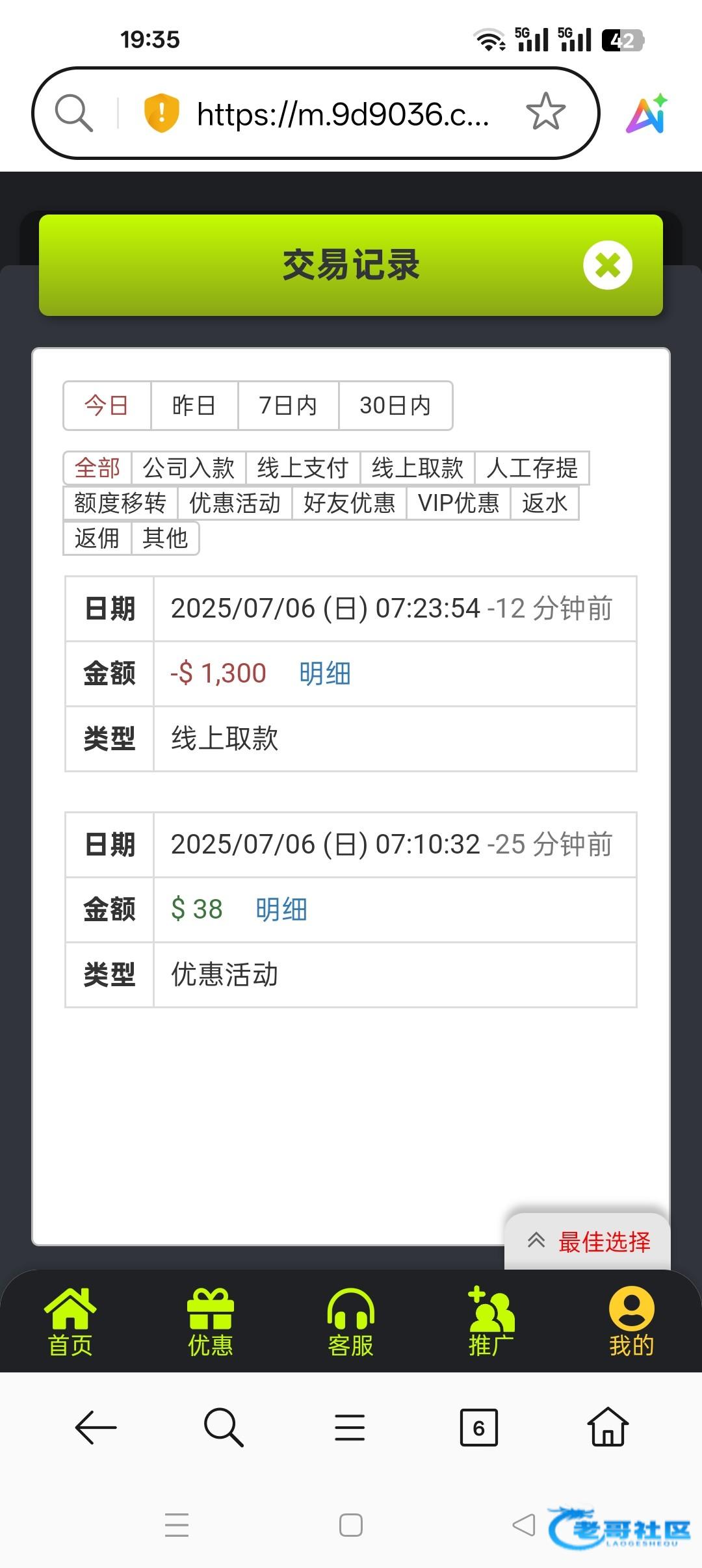Show 额度移转 records
The image size is (702, 1568).
pos(120,503)
